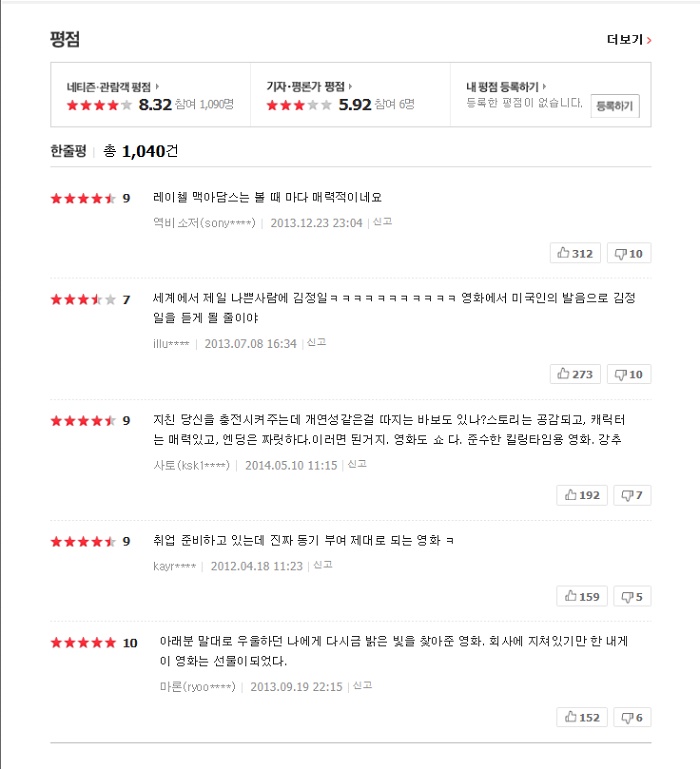
Task: Expand 기자·평론가 평점 details
Action: [x=309, y=87]
